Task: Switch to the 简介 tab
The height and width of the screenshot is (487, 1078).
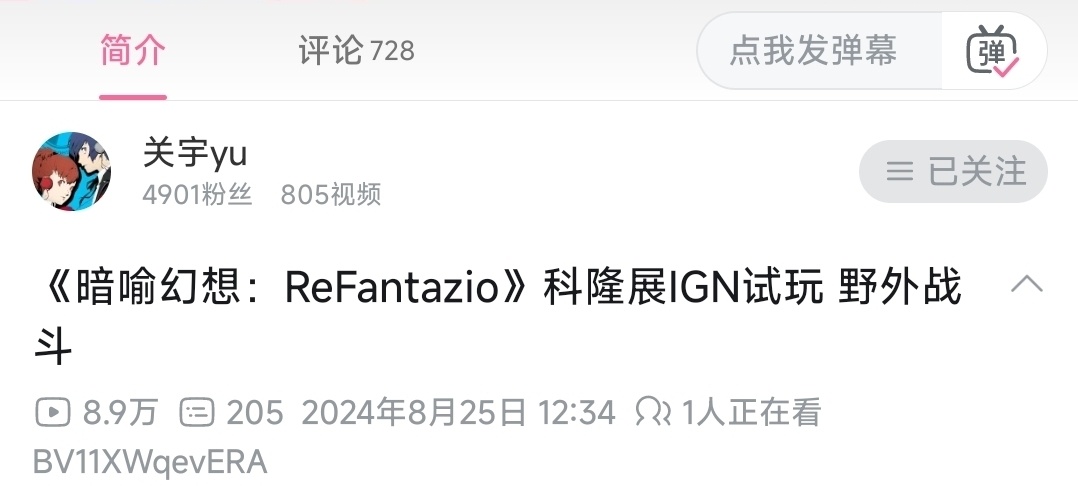Action: coord(132,50)
